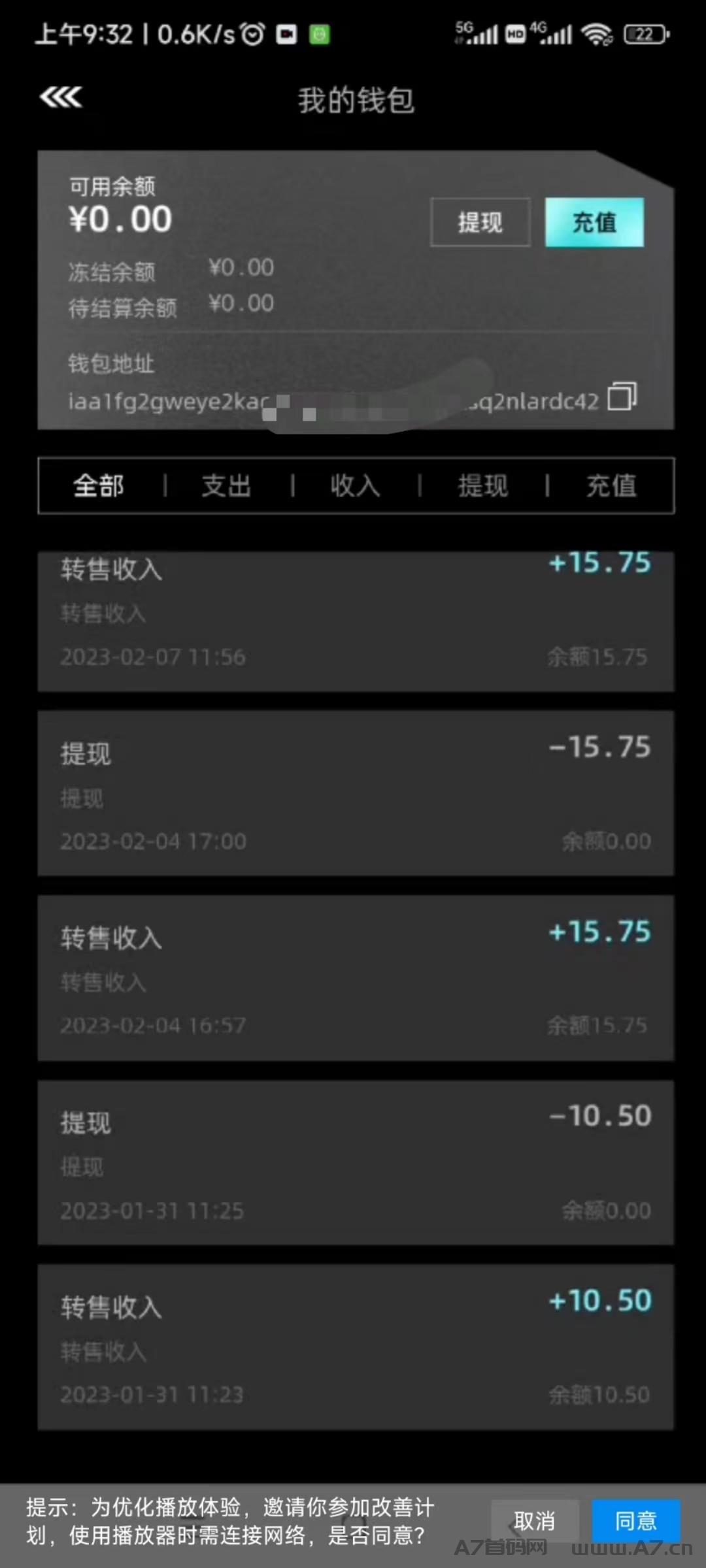Screen dimensions: 706x1568
Task: Tap the 充值 recharge button
Action: [594, 222]
